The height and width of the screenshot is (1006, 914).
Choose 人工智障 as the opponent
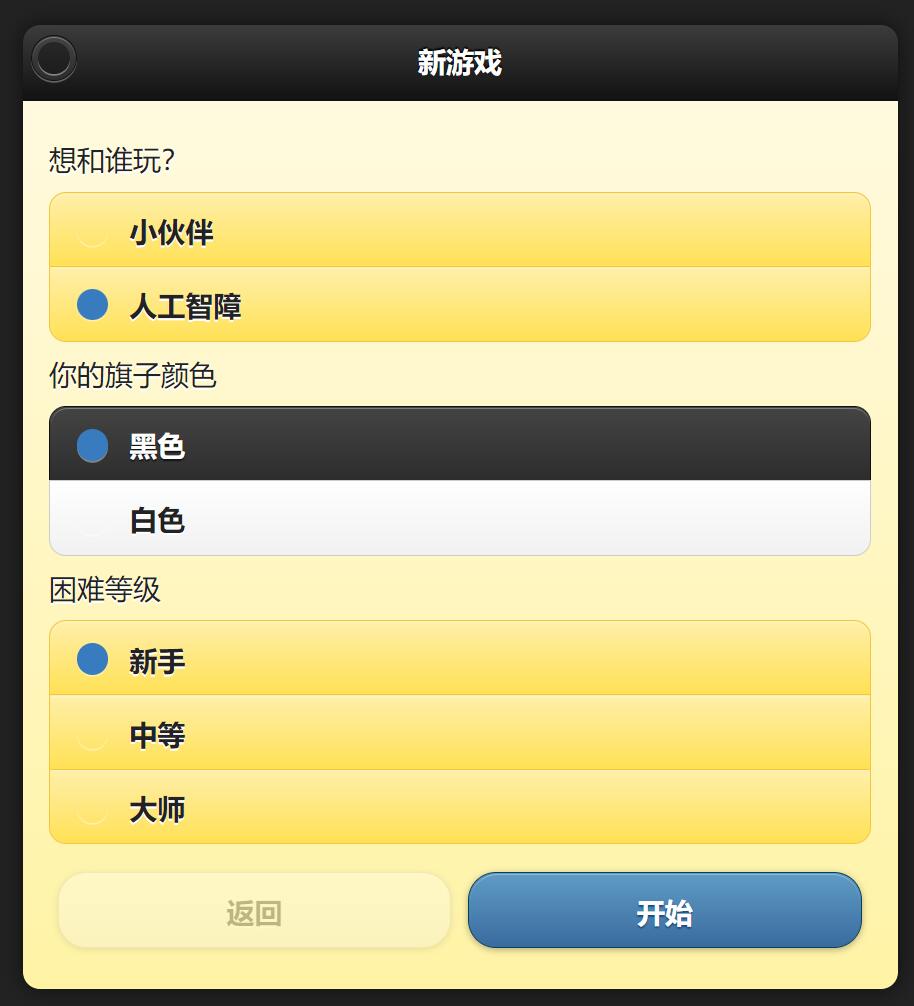(x=459, y=305)
